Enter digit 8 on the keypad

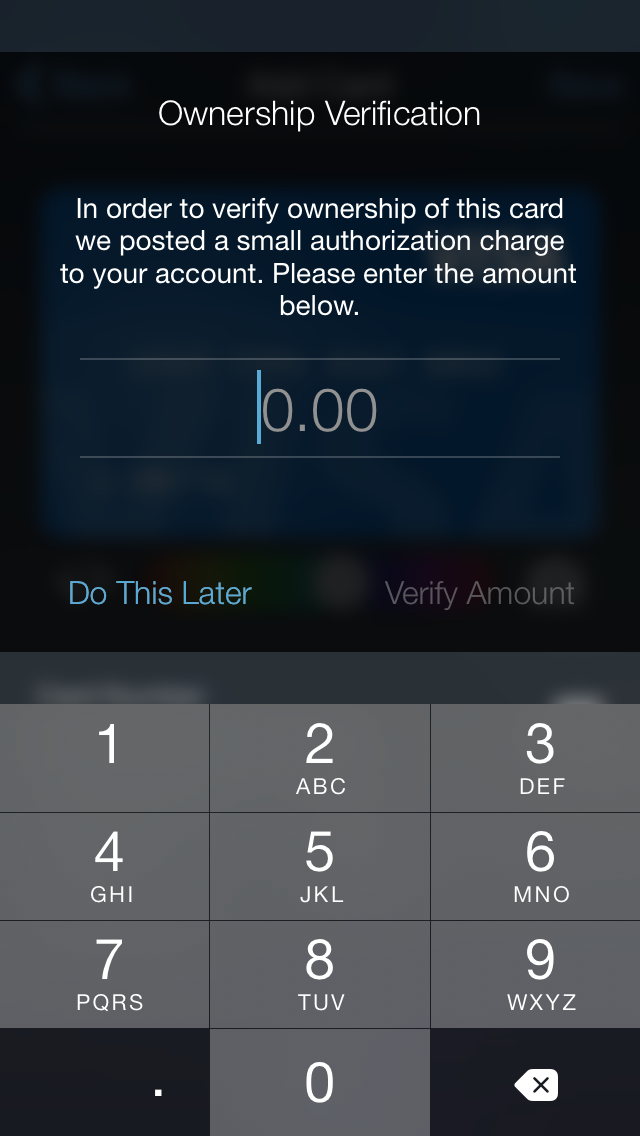click(320, 974)
